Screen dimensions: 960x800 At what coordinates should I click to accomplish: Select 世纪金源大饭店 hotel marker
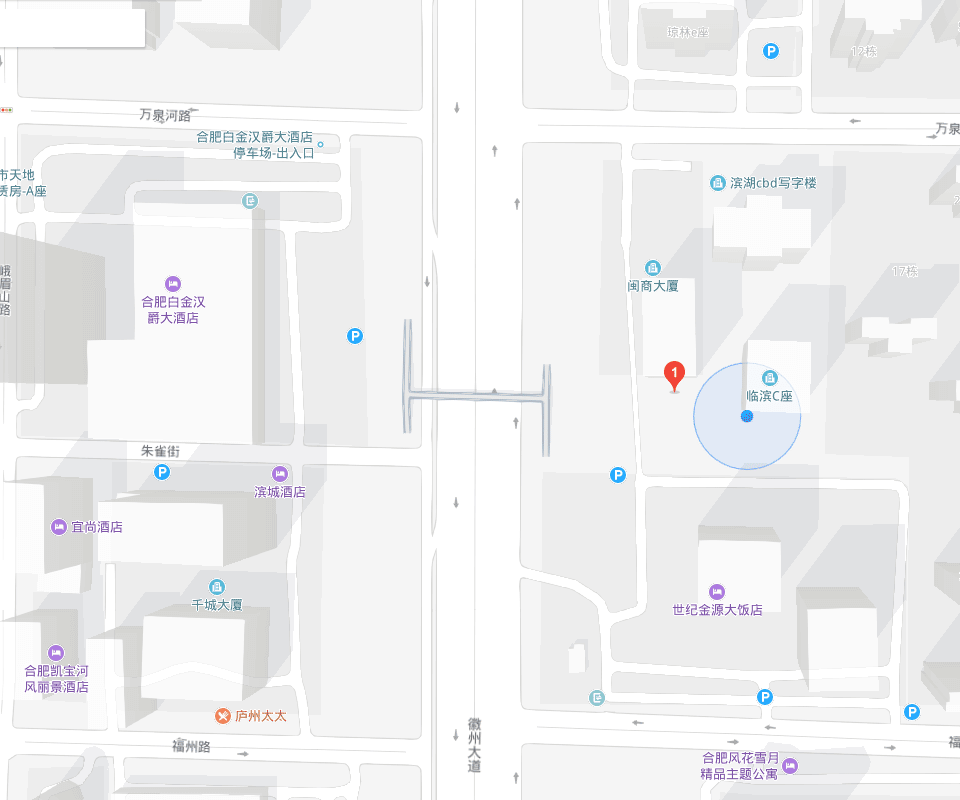coord(716,591)
